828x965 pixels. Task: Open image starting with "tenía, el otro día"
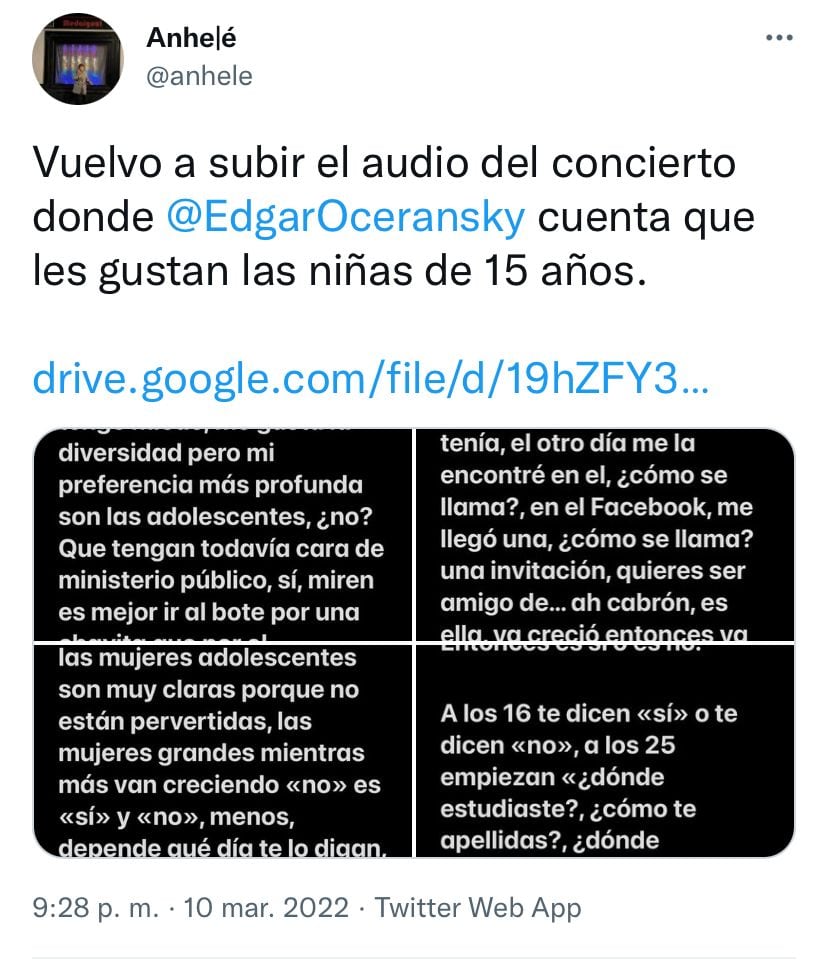pos(606,534)
